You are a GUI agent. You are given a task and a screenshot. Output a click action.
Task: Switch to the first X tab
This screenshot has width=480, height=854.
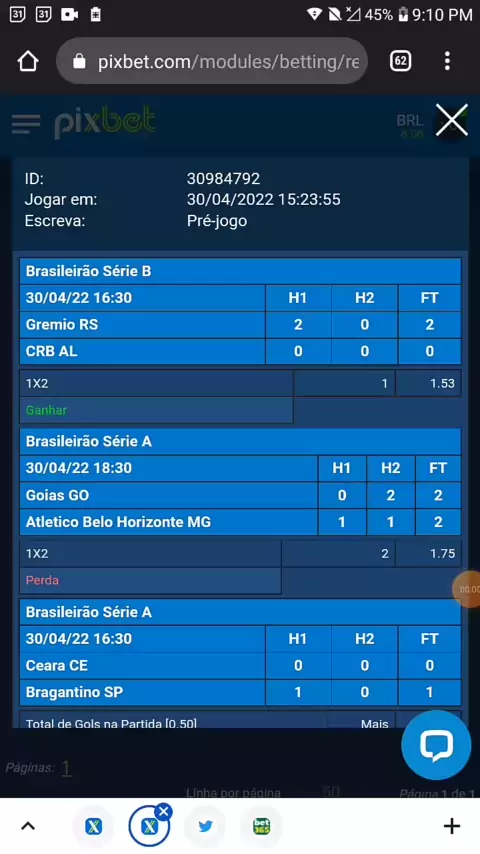93,826
